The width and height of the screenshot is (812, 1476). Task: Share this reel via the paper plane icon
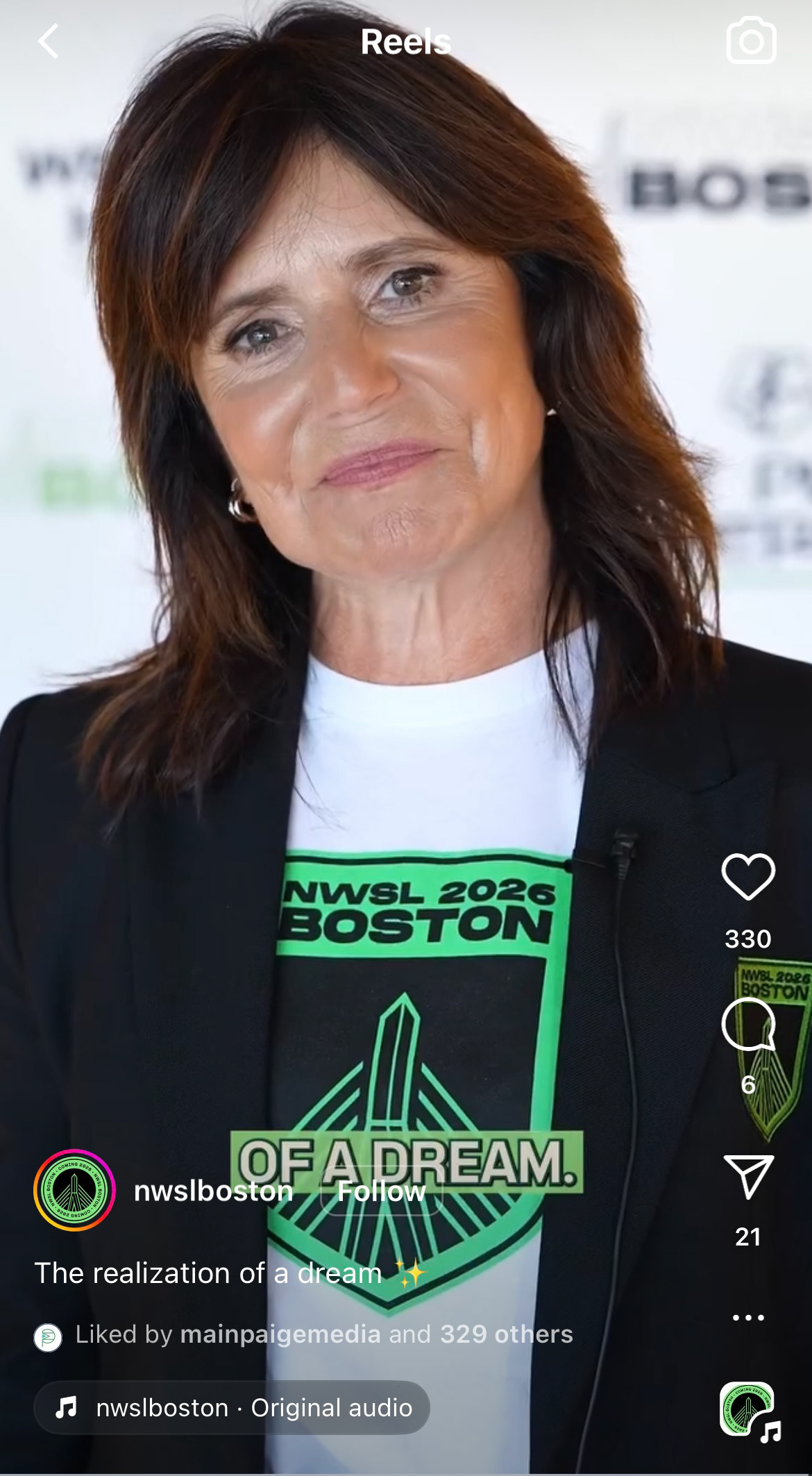pyautogui.click(x=748, y=1176)
